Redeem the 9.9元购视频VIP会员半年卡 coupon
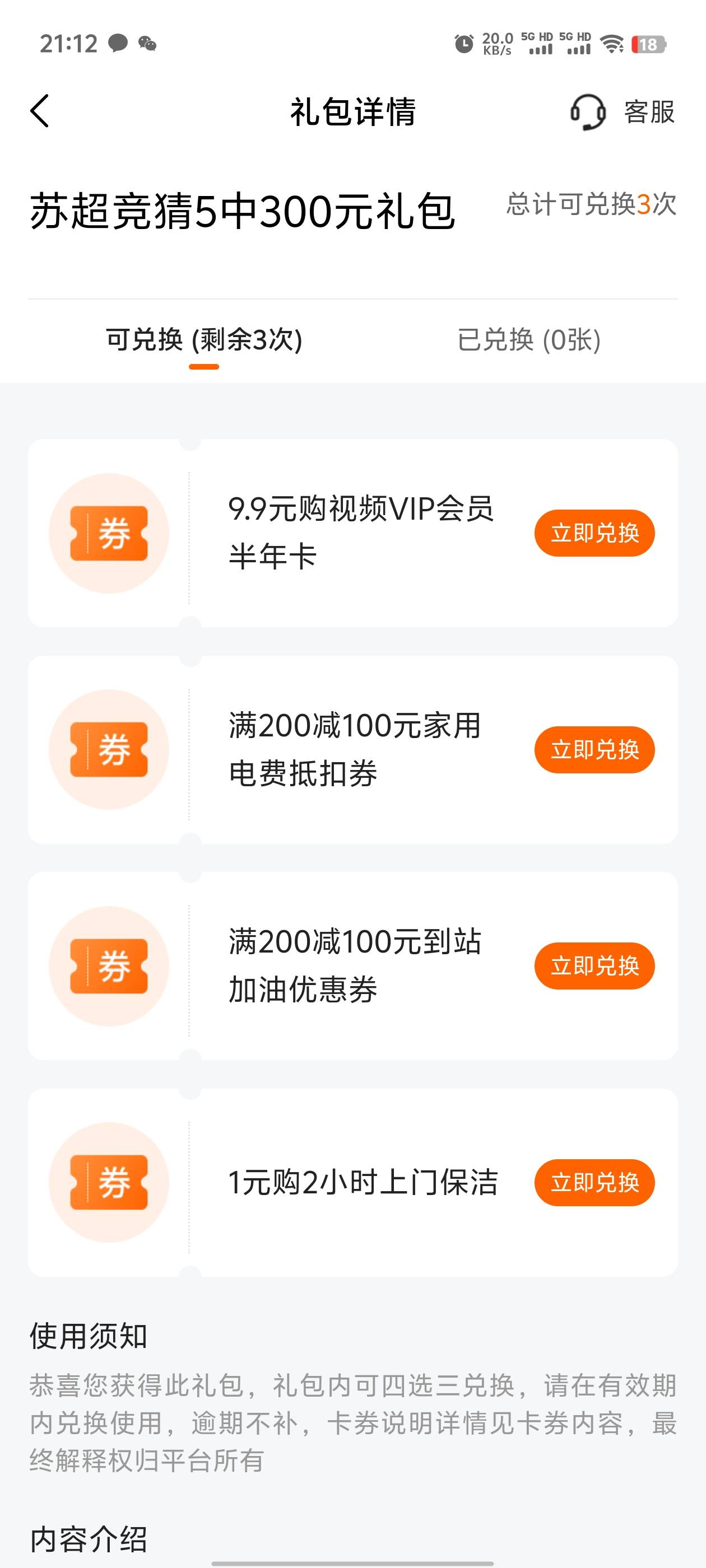 594,533
